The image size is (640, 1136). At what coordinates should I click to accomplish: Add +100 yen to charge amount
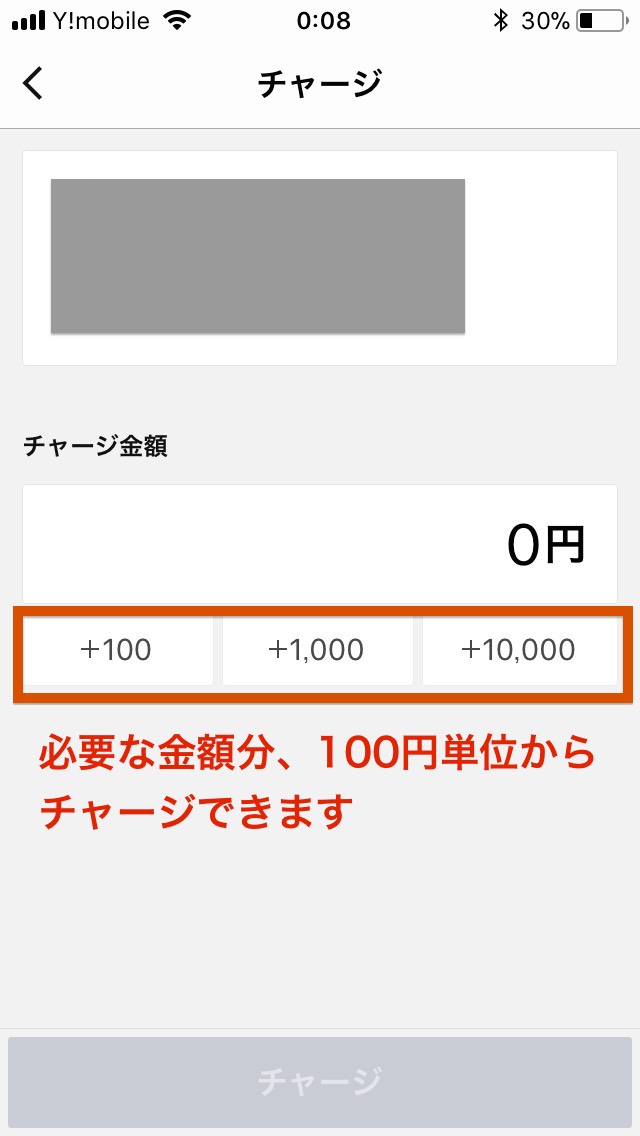click(118, 650)
